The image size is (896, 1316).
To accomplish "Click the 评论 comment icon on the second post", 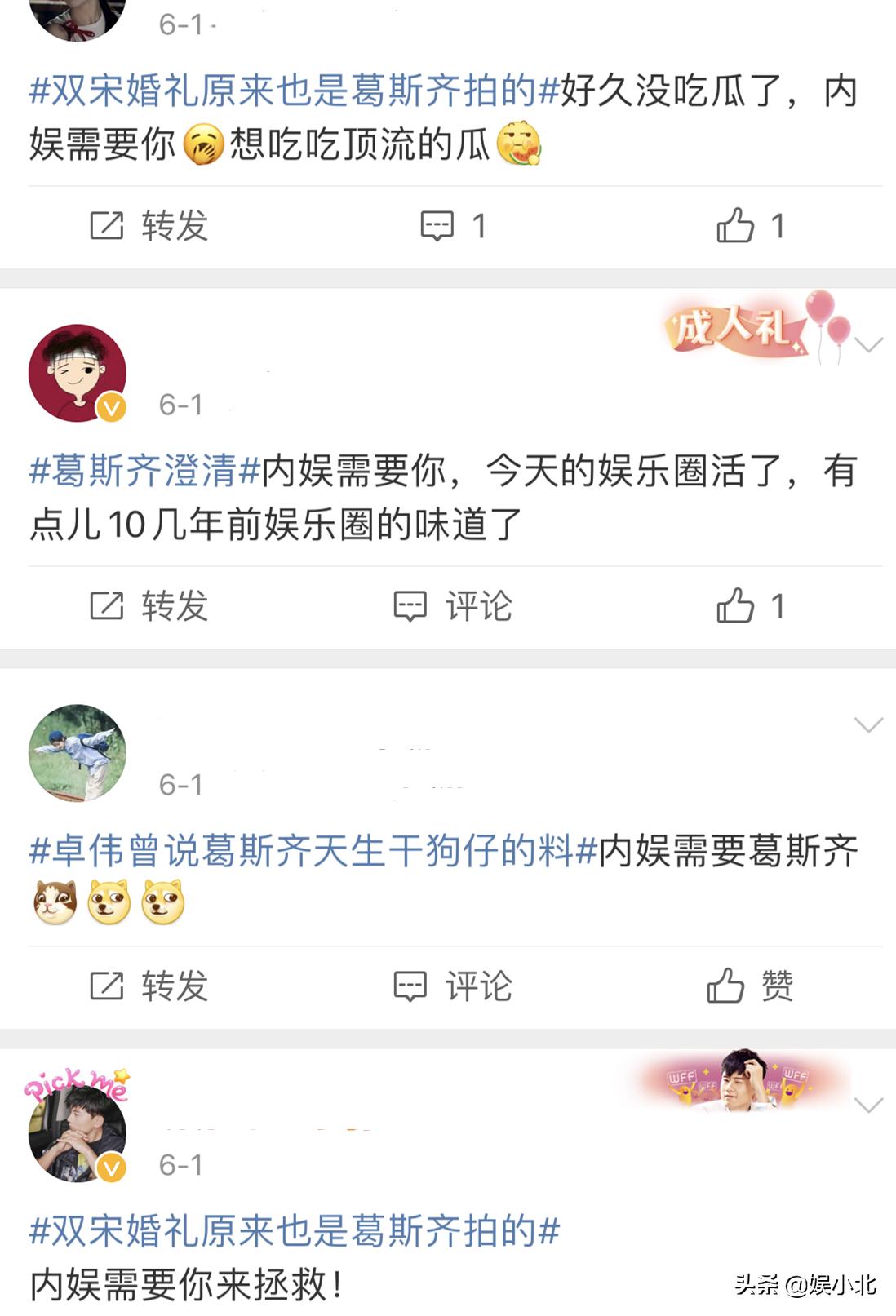I will [412, 604].
